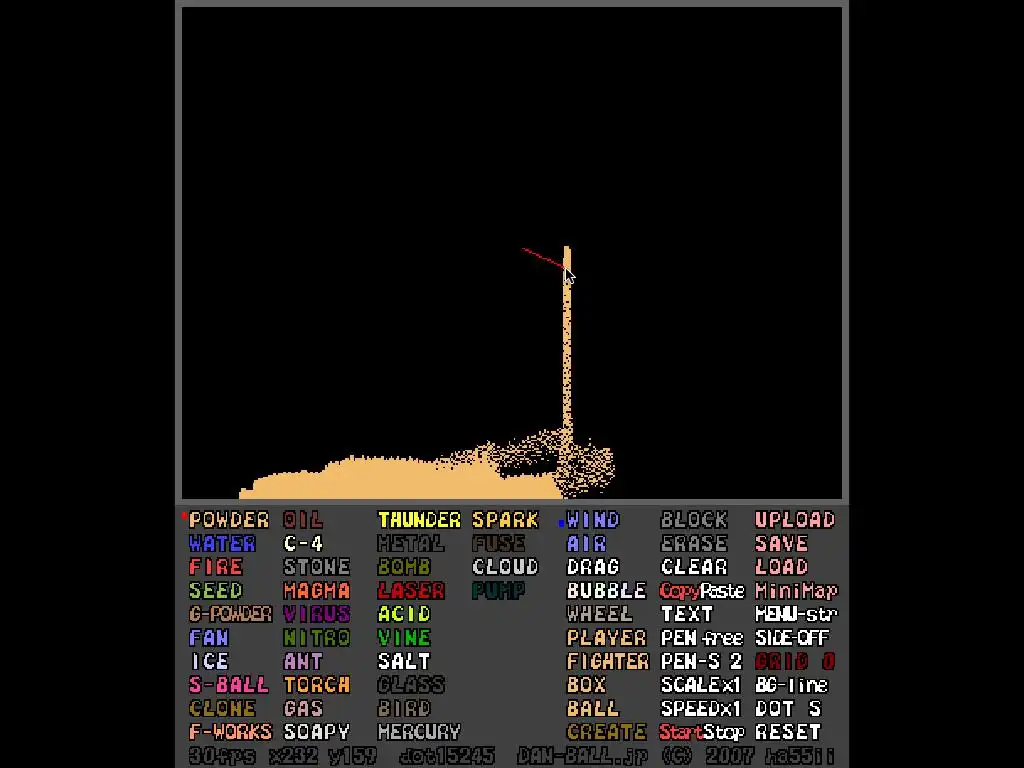Select the OIL element

(x=303, y=520)
